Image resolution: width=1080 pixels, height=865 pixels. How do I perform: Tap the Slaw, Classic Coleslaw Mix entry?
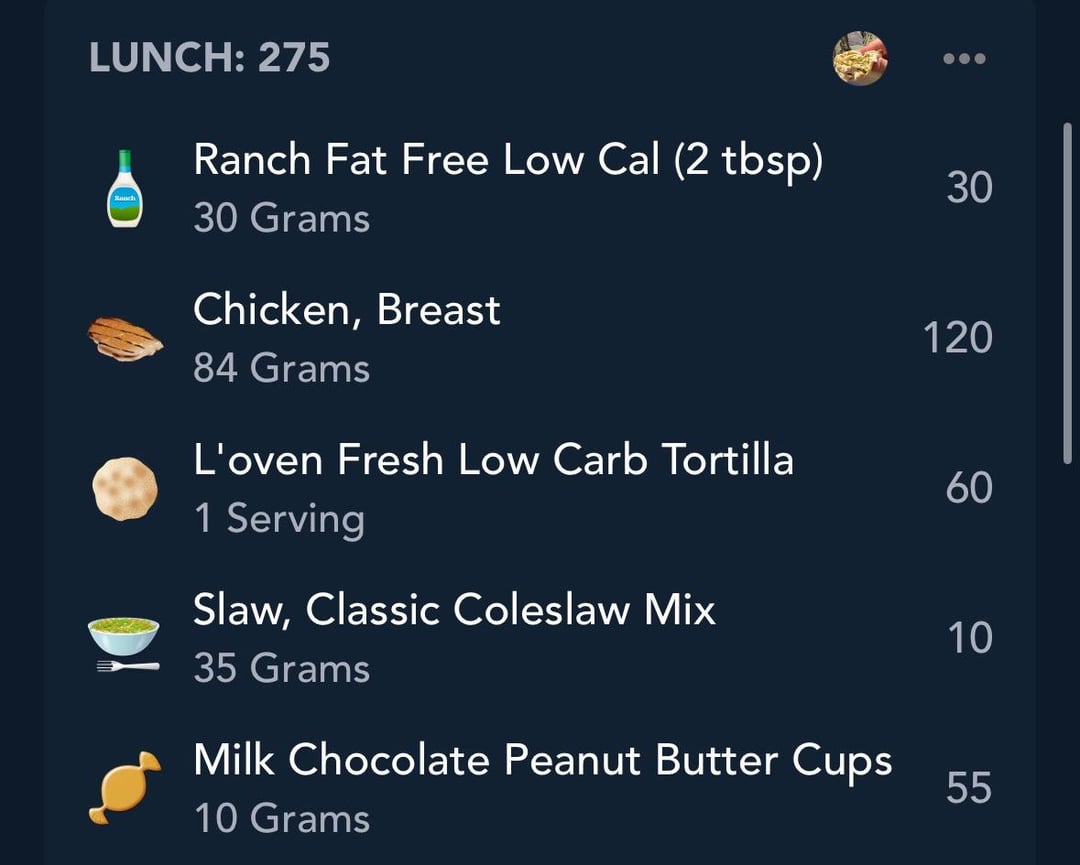[454, 637]
